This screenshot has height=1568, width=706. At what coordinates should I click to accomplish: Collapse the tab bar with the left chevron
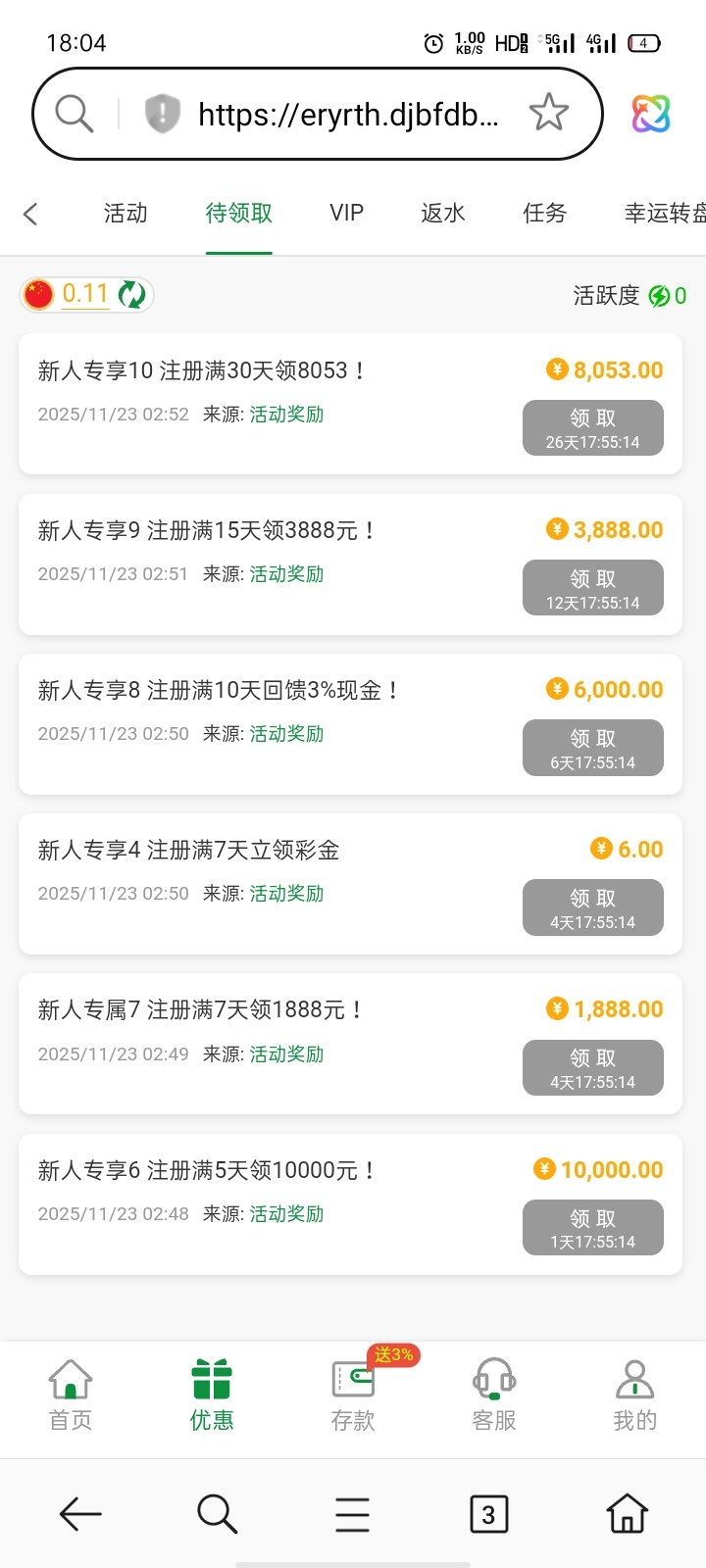30,213
